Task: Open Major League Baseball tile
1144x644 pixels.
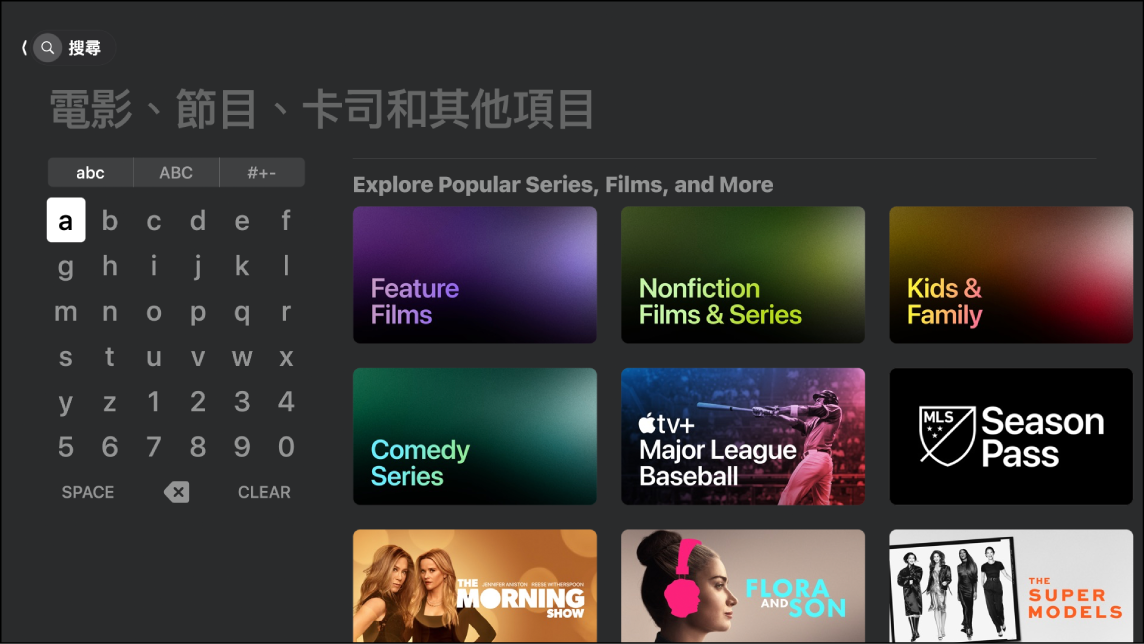Action: coord(743,436)
